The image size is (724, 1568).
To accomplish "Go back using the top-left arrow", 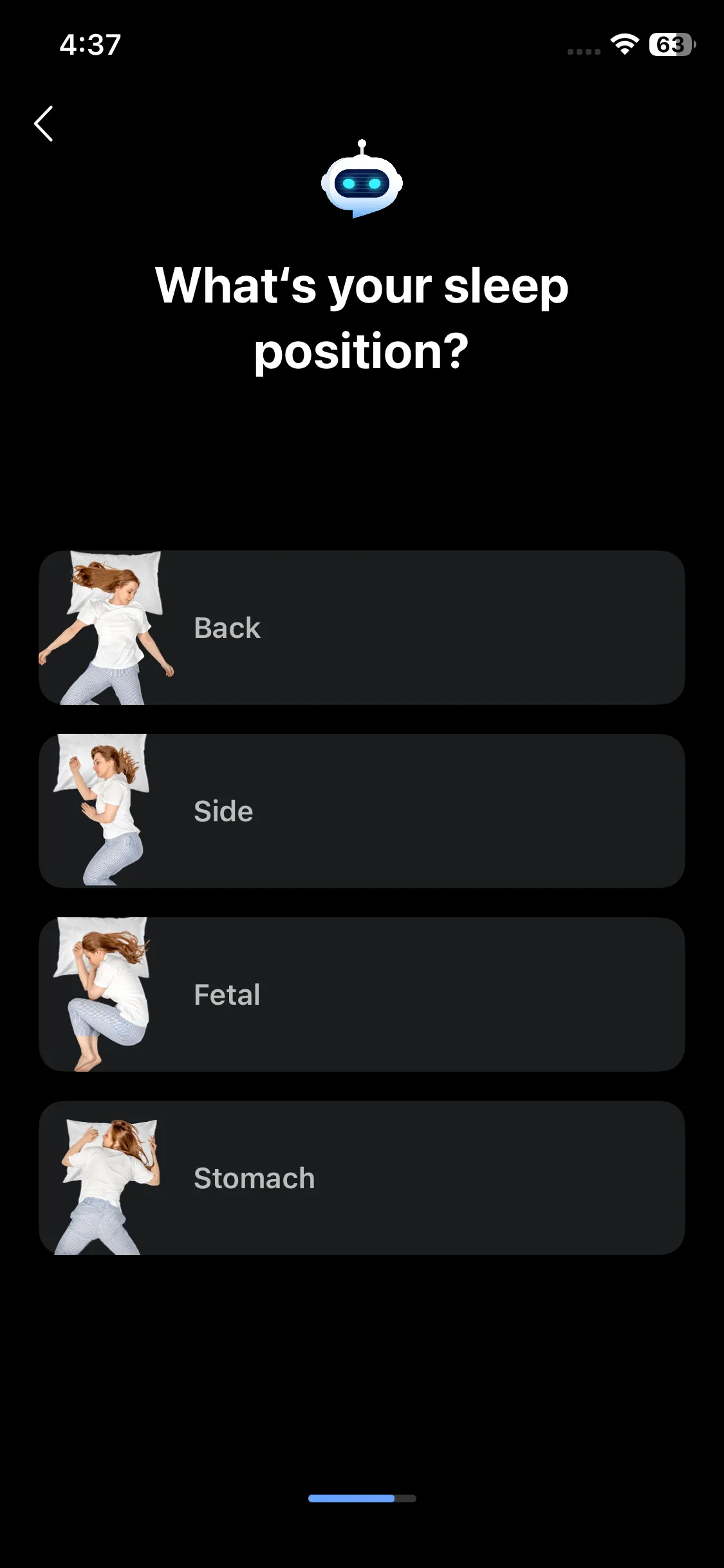I will pyautogui.click(x=44, y=124).
